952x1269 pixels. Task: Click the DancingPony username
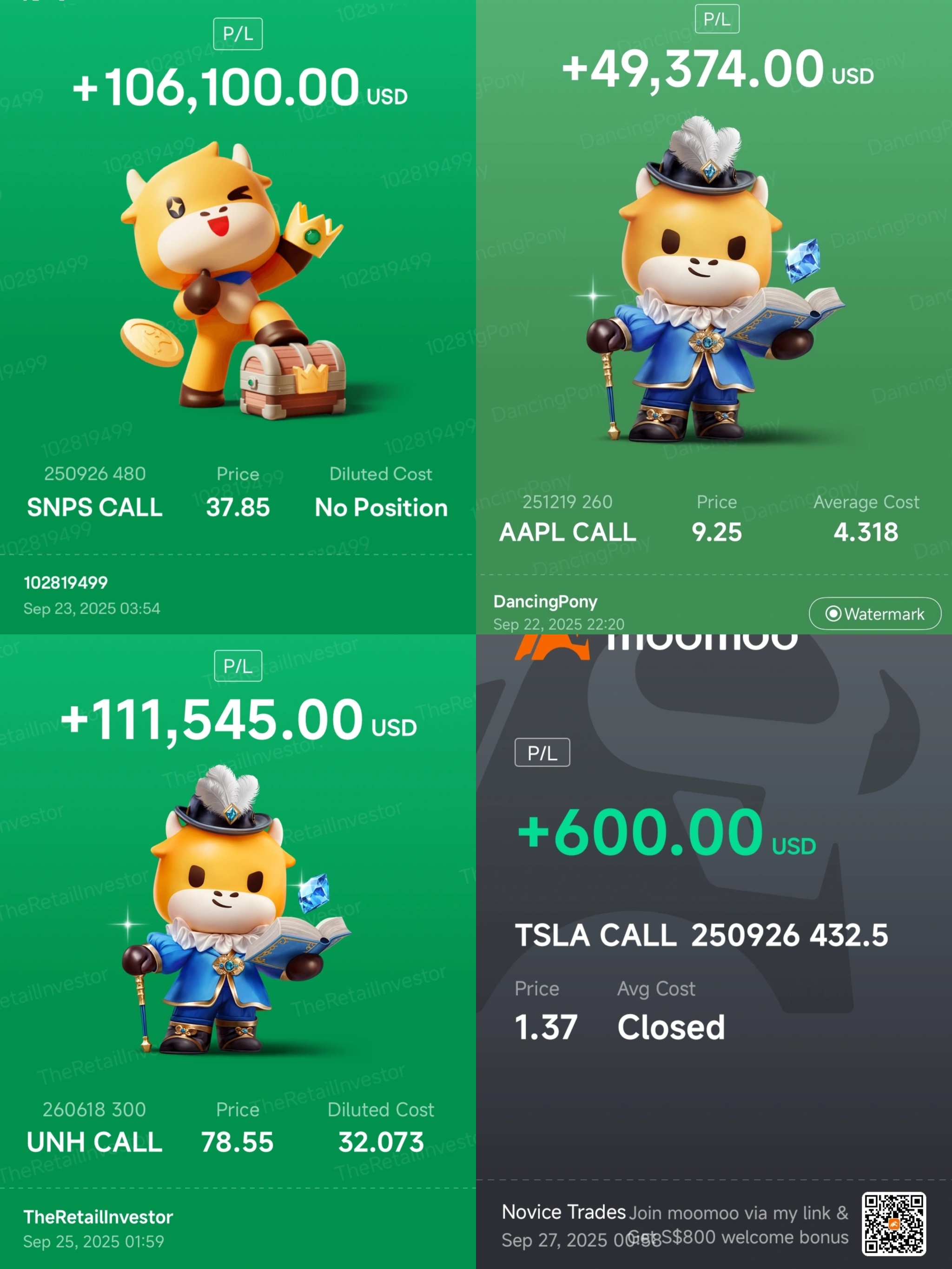[x=545, y=602]
